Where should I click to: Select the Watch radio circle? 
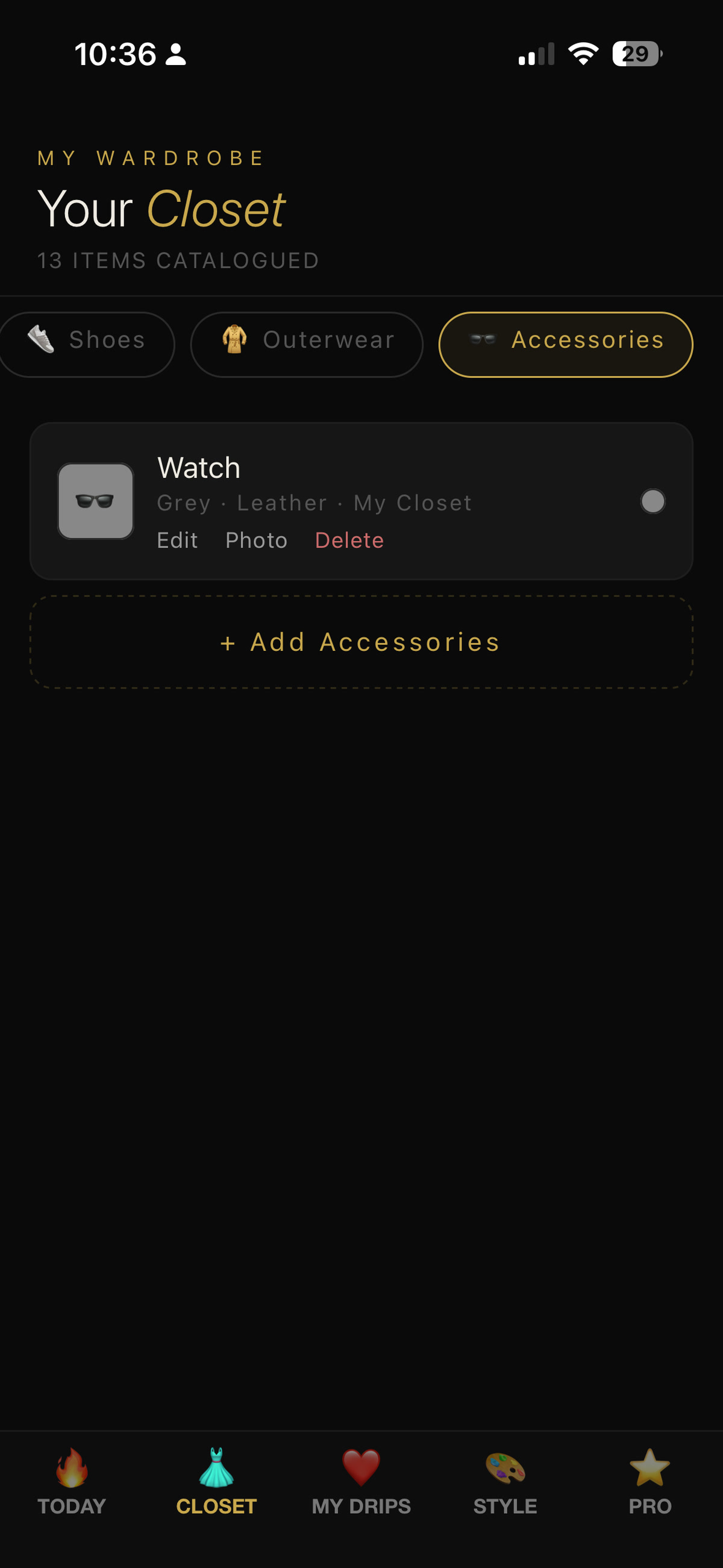point(653,501)
